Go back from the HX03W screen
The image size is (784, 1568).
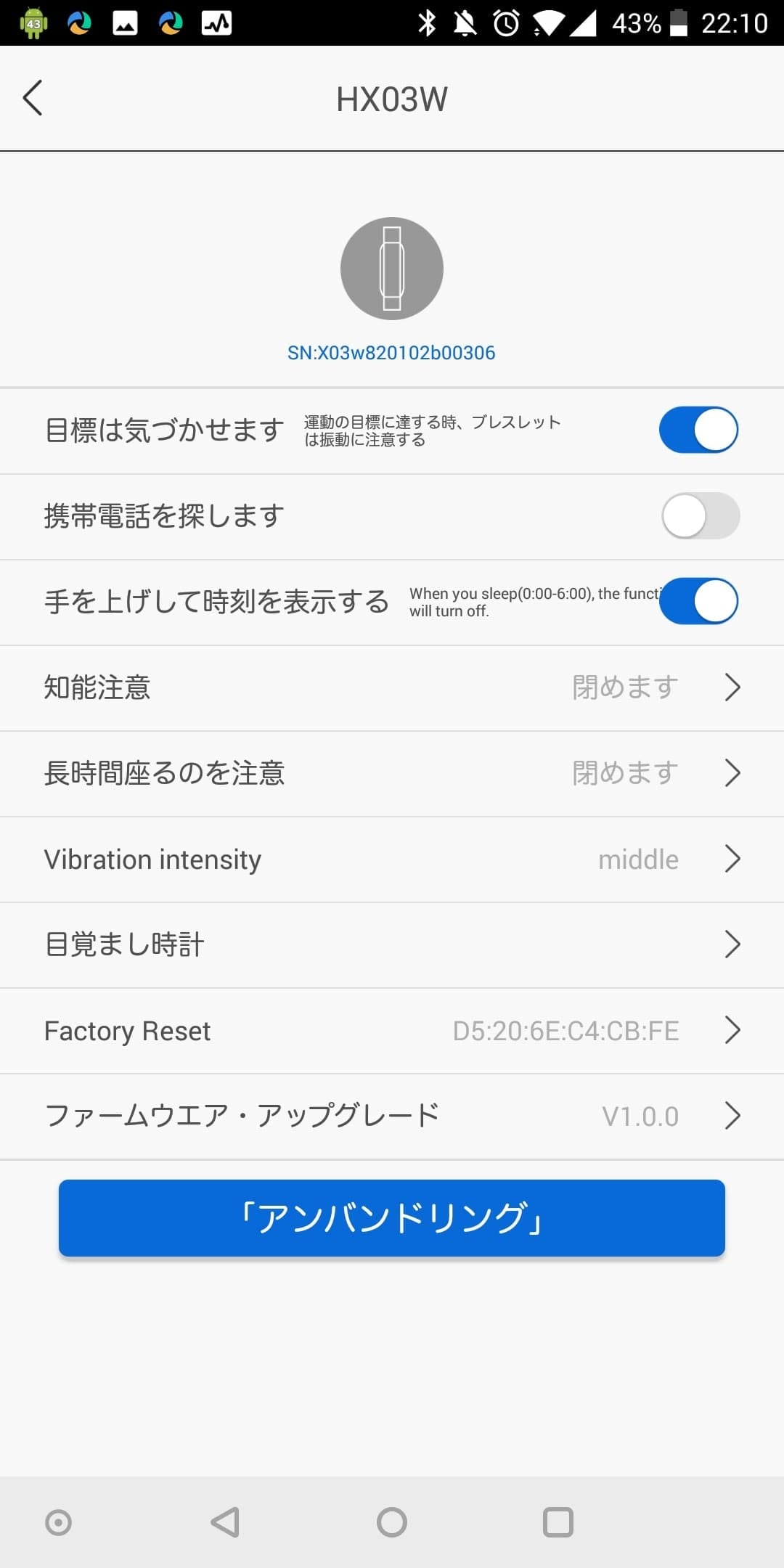(33, 98)
